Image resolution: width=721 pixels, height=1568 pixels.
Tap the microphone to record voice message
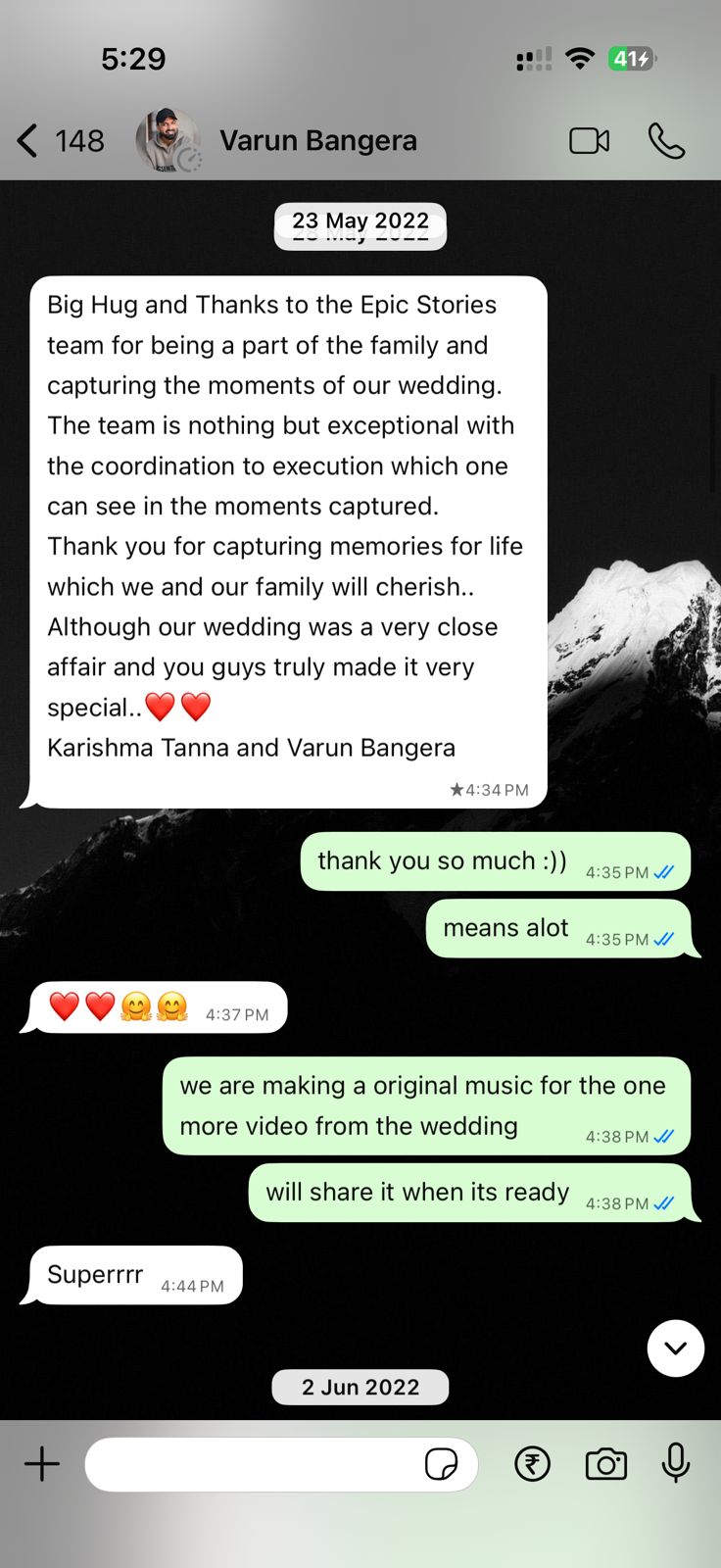[676, 1464]
